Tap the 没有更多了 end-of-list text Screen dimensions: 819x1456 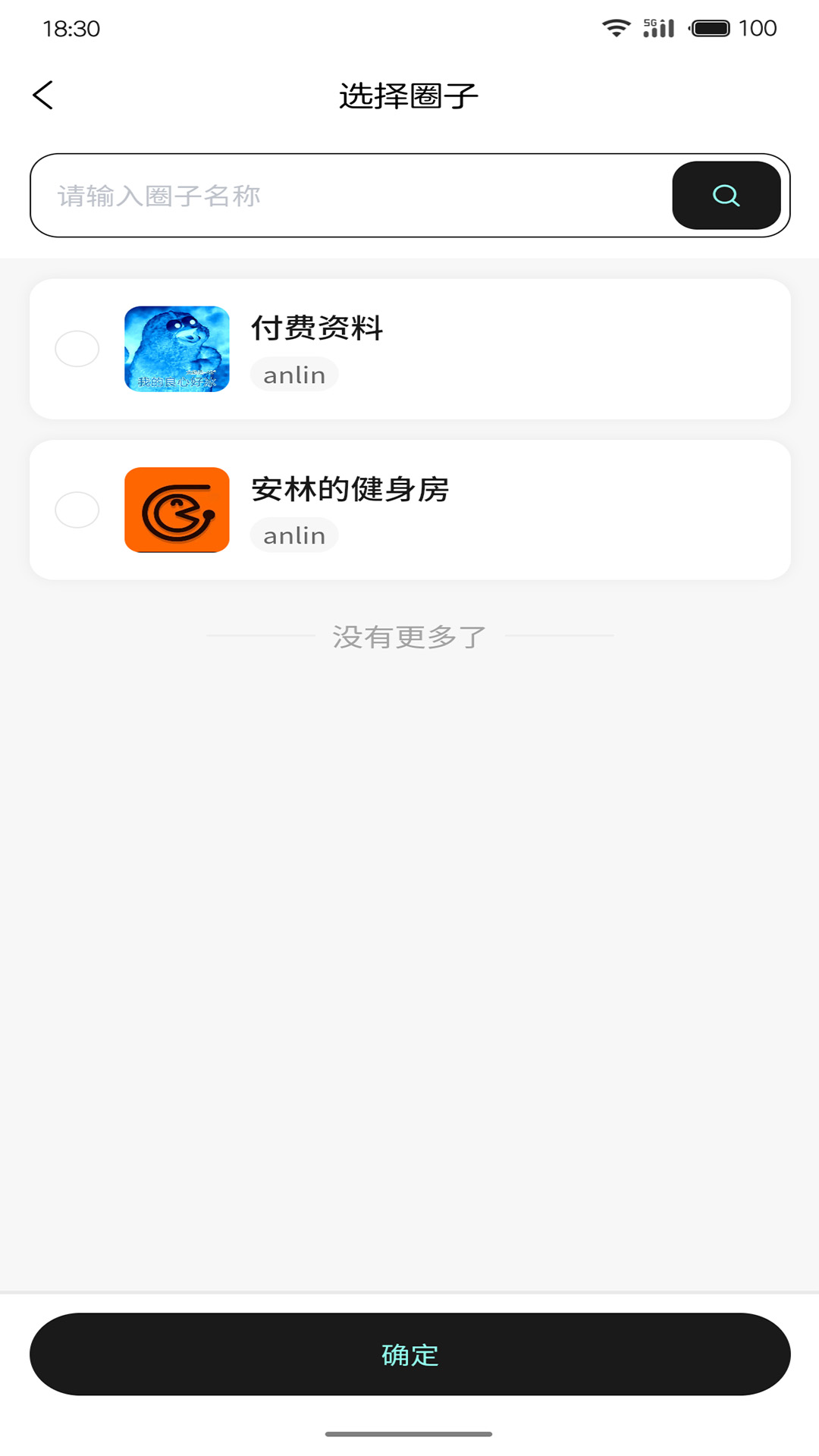click(x=409, y=637)
